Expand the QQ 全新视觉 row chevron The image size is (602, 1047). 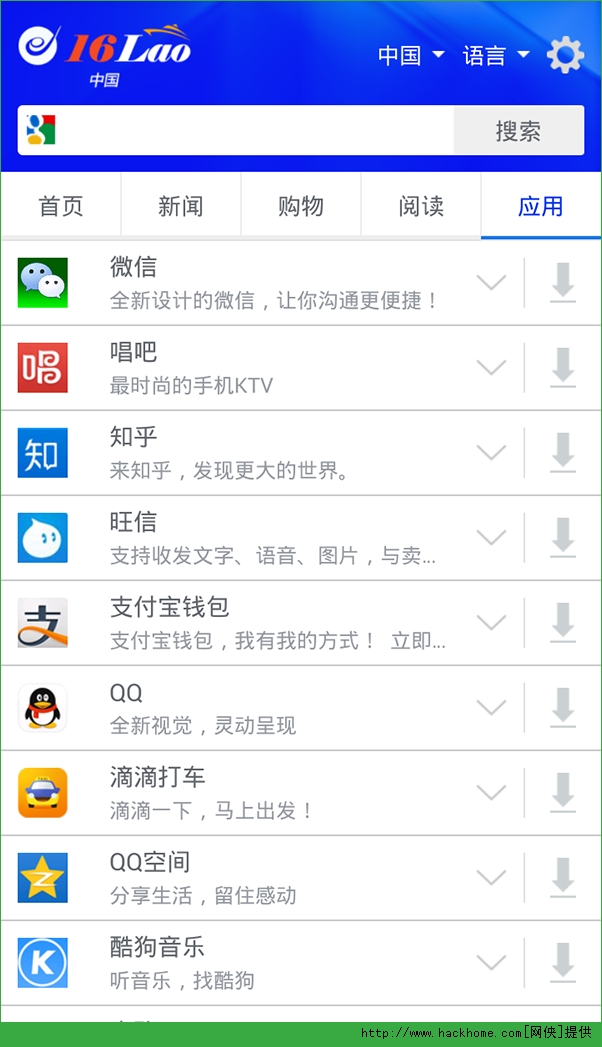(491, 707)
